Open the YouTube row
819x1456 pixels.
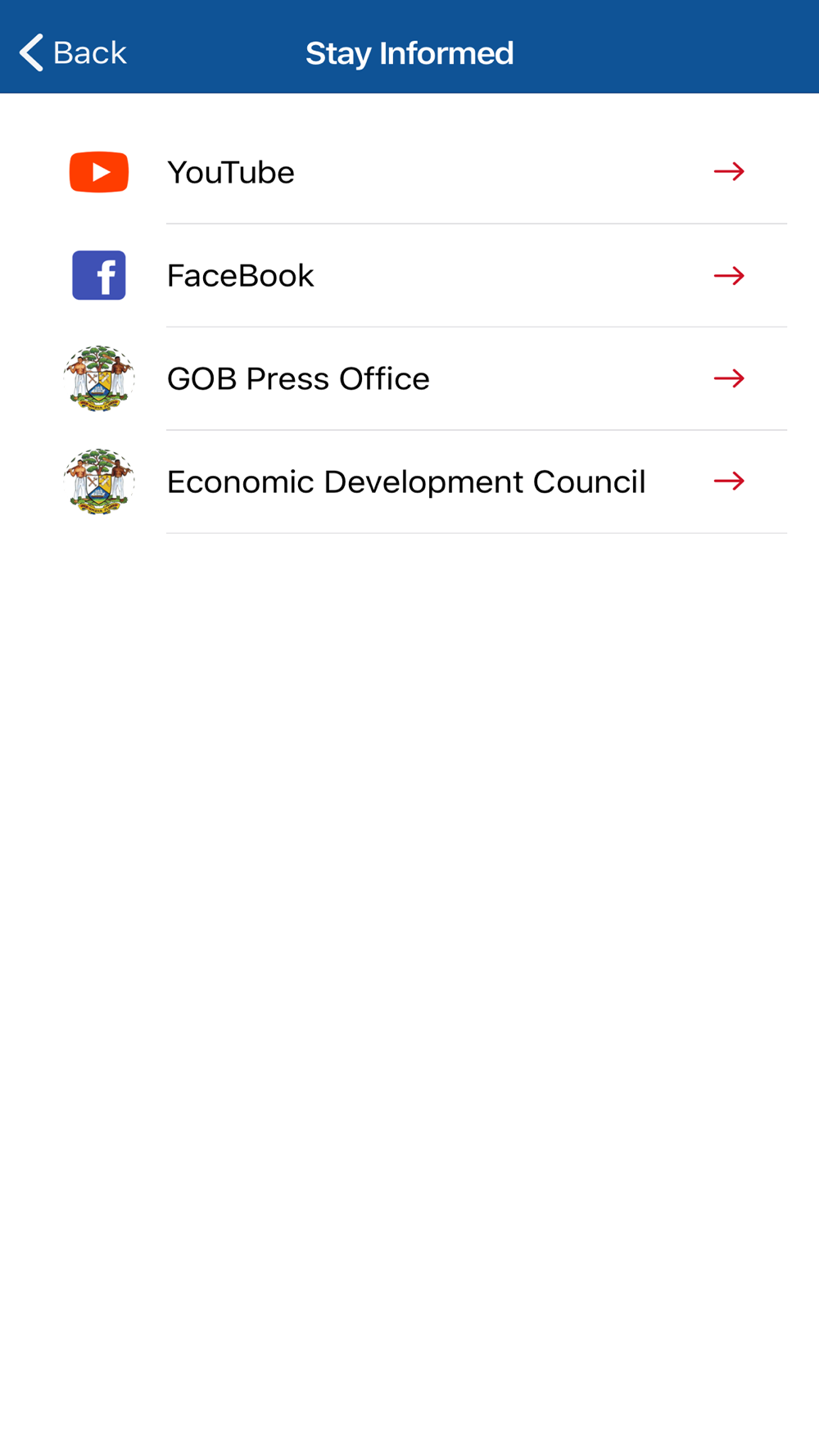pos(409,172)
